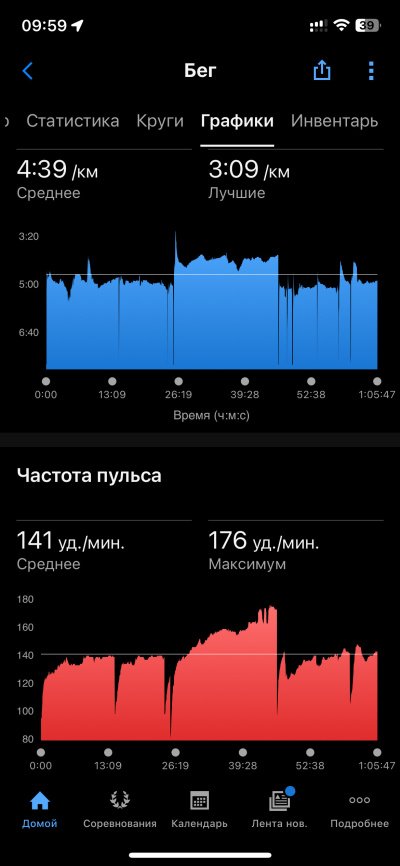Open the Календарь tab
This screenshot has height=866, width=400.
coord(199,809)
